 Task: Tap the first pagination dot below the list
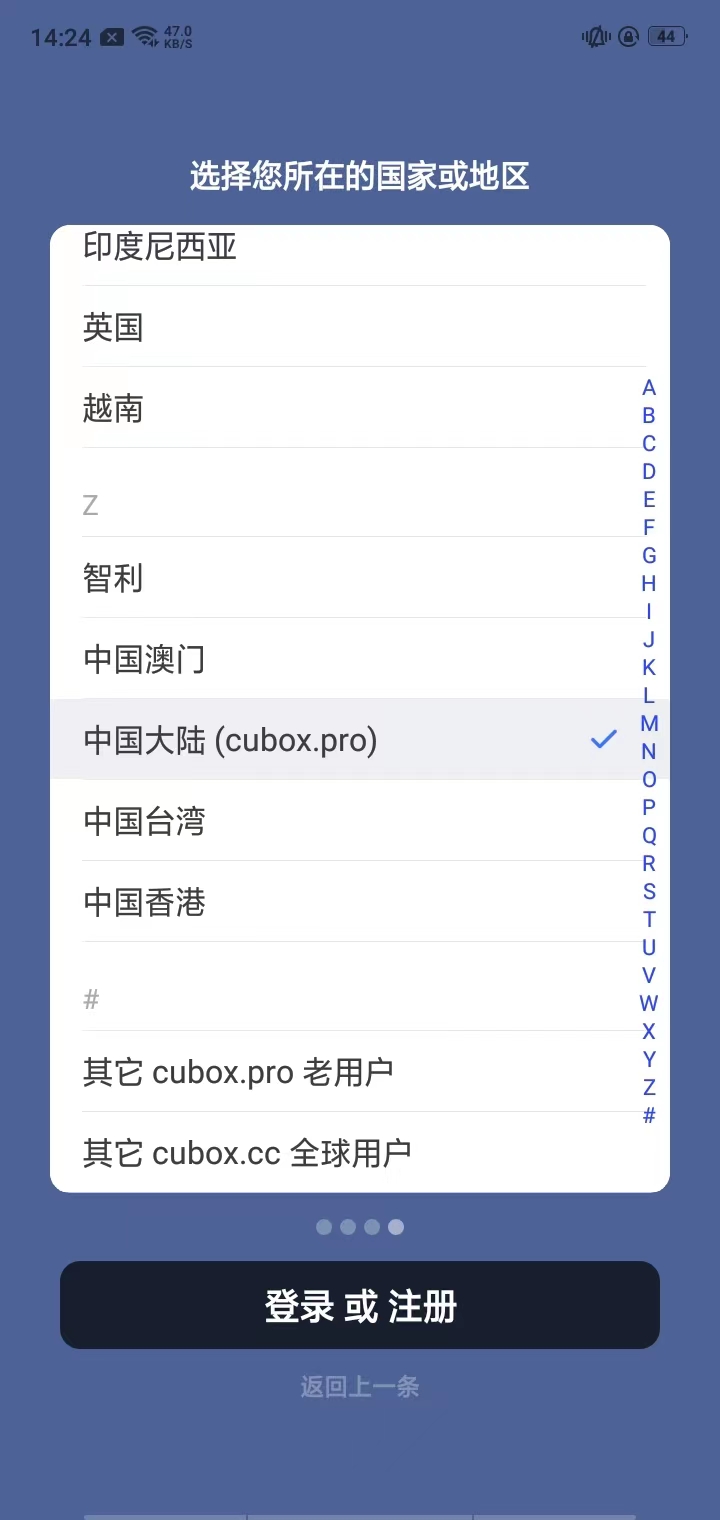(x=324, y=1226)
